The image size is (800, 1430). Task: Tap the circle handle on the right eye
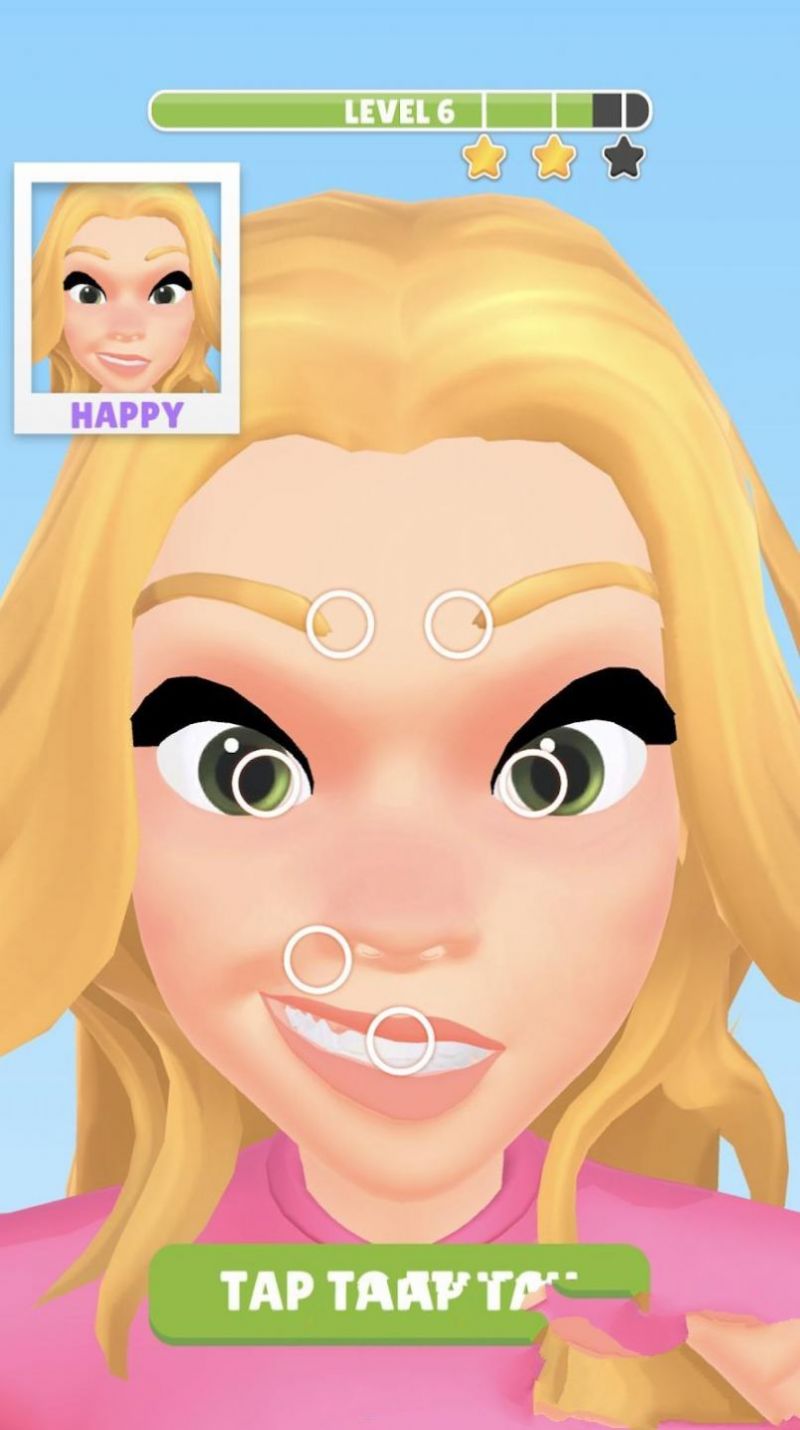point(534,783)
